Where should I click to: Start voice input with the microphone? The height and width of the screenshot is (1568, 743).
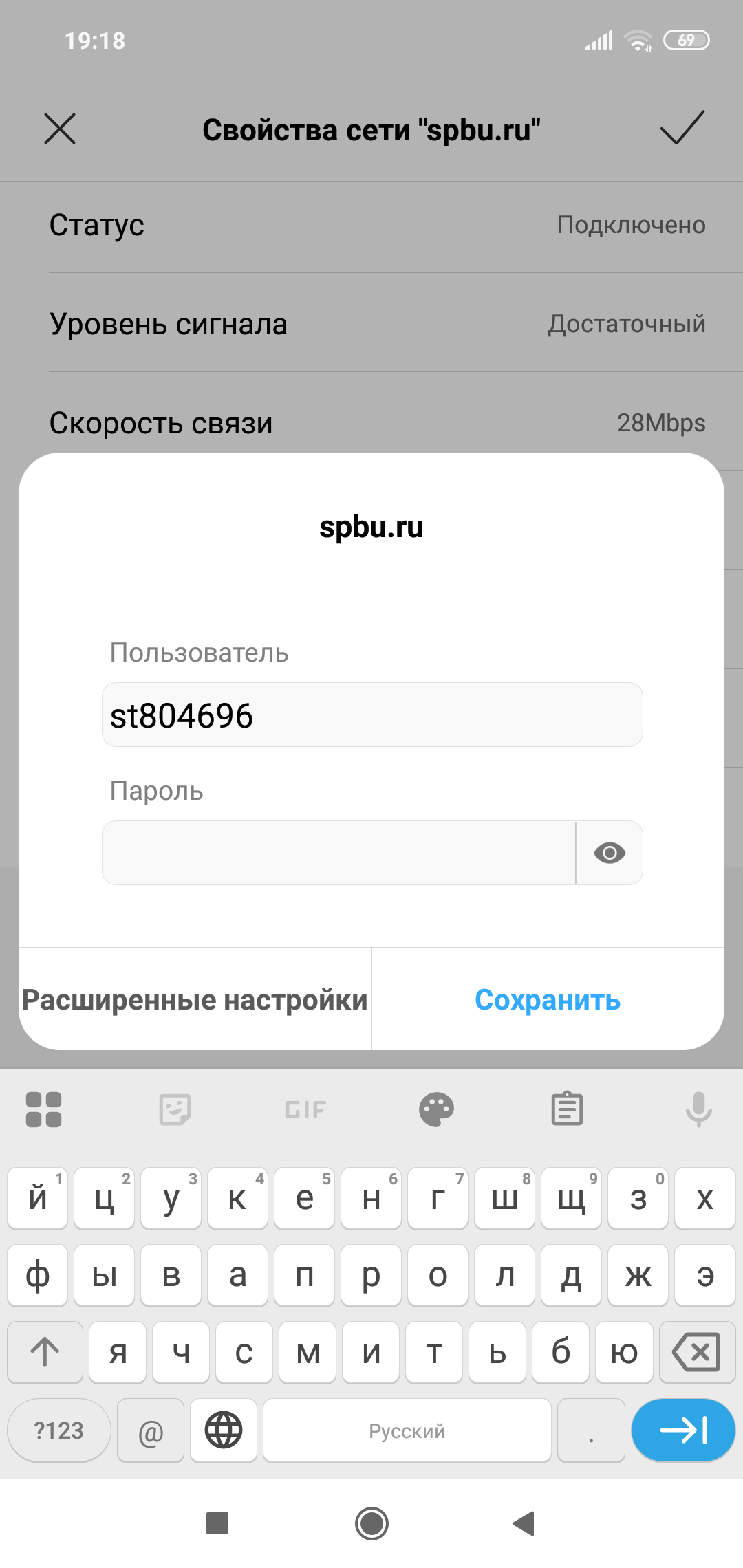point(698,1109)
